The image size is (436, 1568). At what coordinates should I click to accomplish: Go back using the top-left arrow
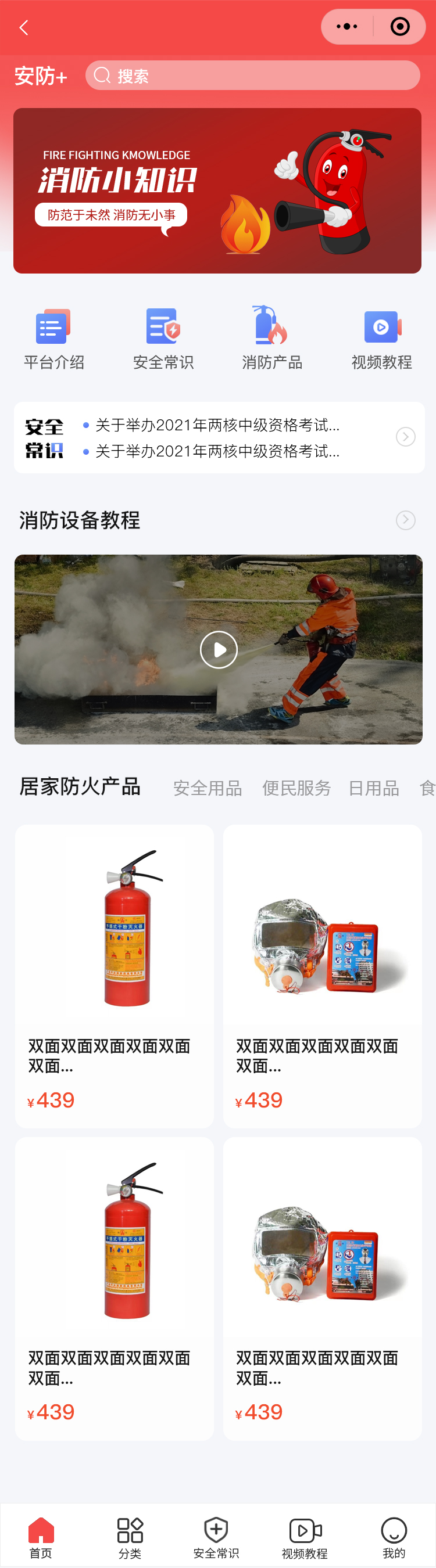(24, 27)
